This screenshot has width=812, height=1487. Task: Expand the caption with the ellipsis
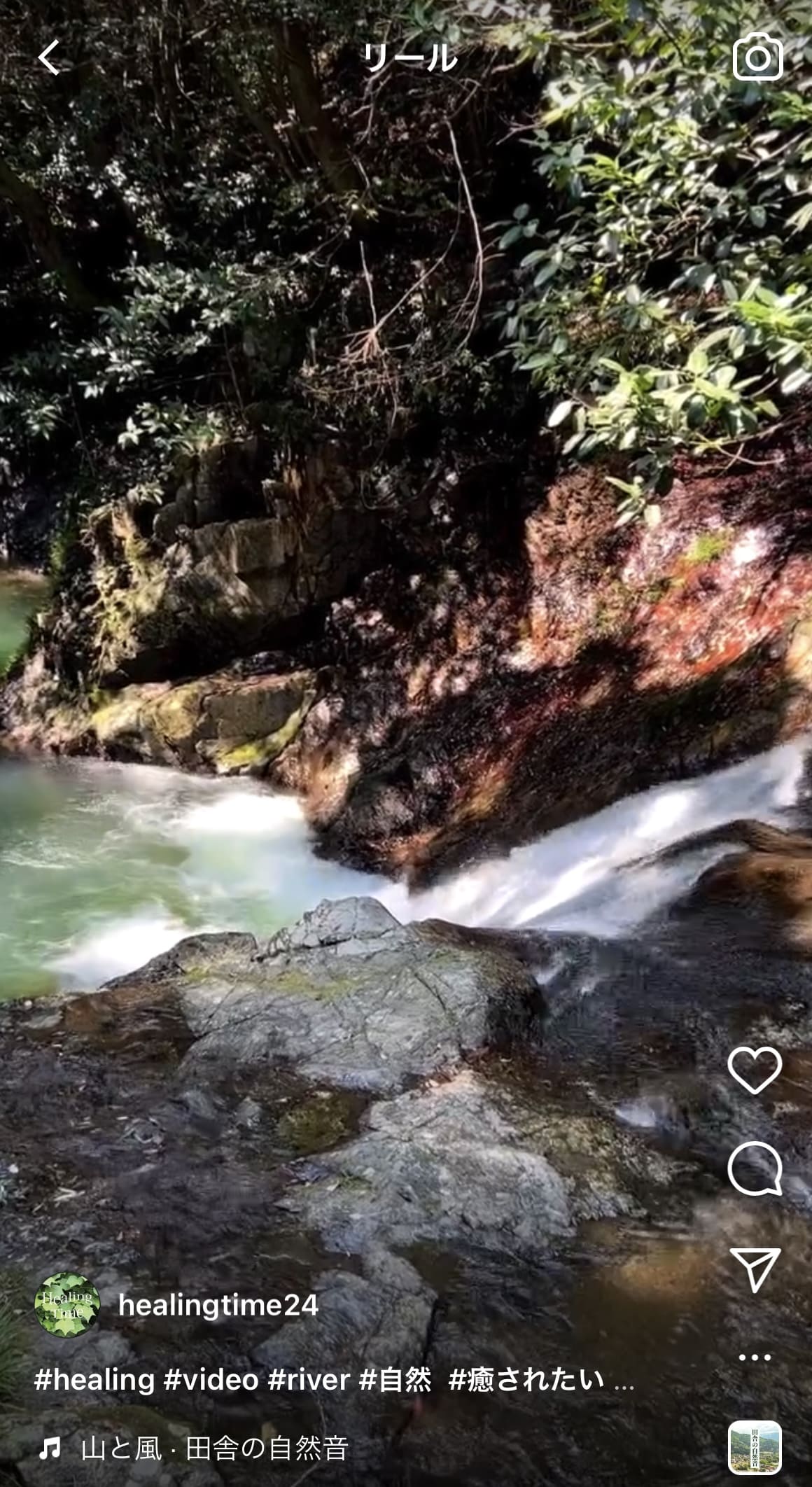tap(623, 1381)
